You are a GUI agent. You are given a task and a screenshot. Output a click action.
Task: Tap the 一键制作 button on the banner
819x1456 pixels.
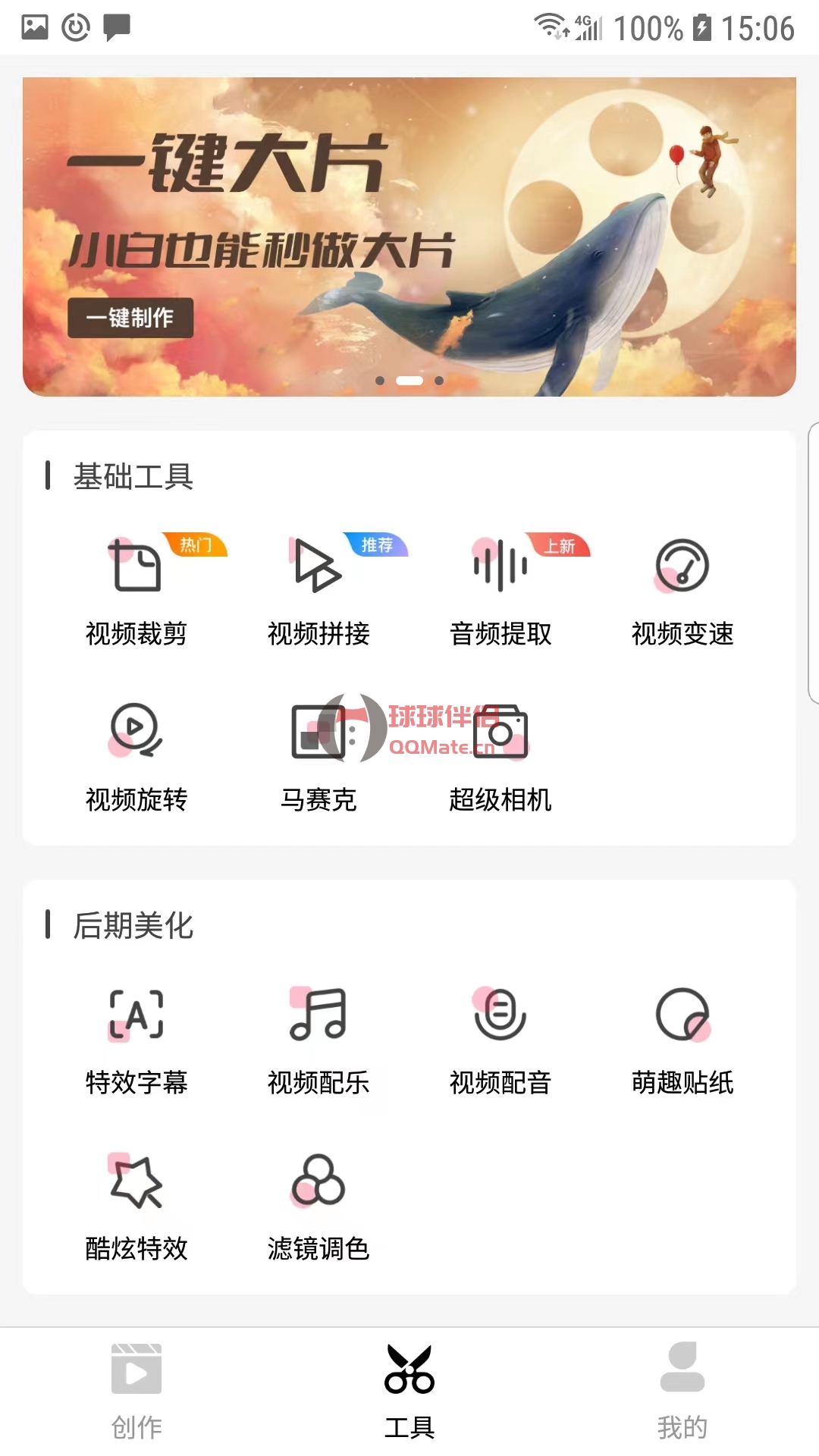click(130, 318)
